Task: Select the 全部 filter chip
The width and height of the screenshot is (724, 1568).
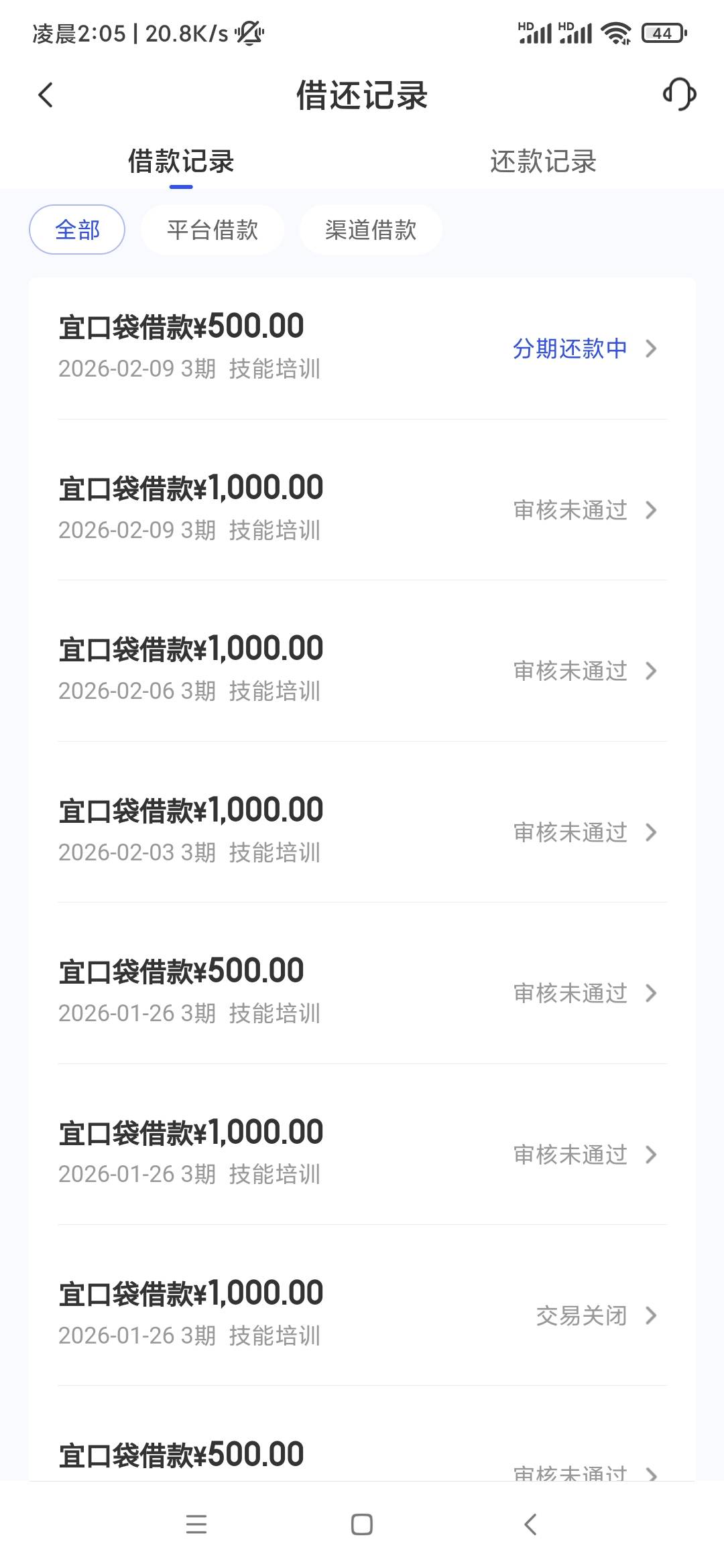Action: pyautogui.click(x=77, y=230)
